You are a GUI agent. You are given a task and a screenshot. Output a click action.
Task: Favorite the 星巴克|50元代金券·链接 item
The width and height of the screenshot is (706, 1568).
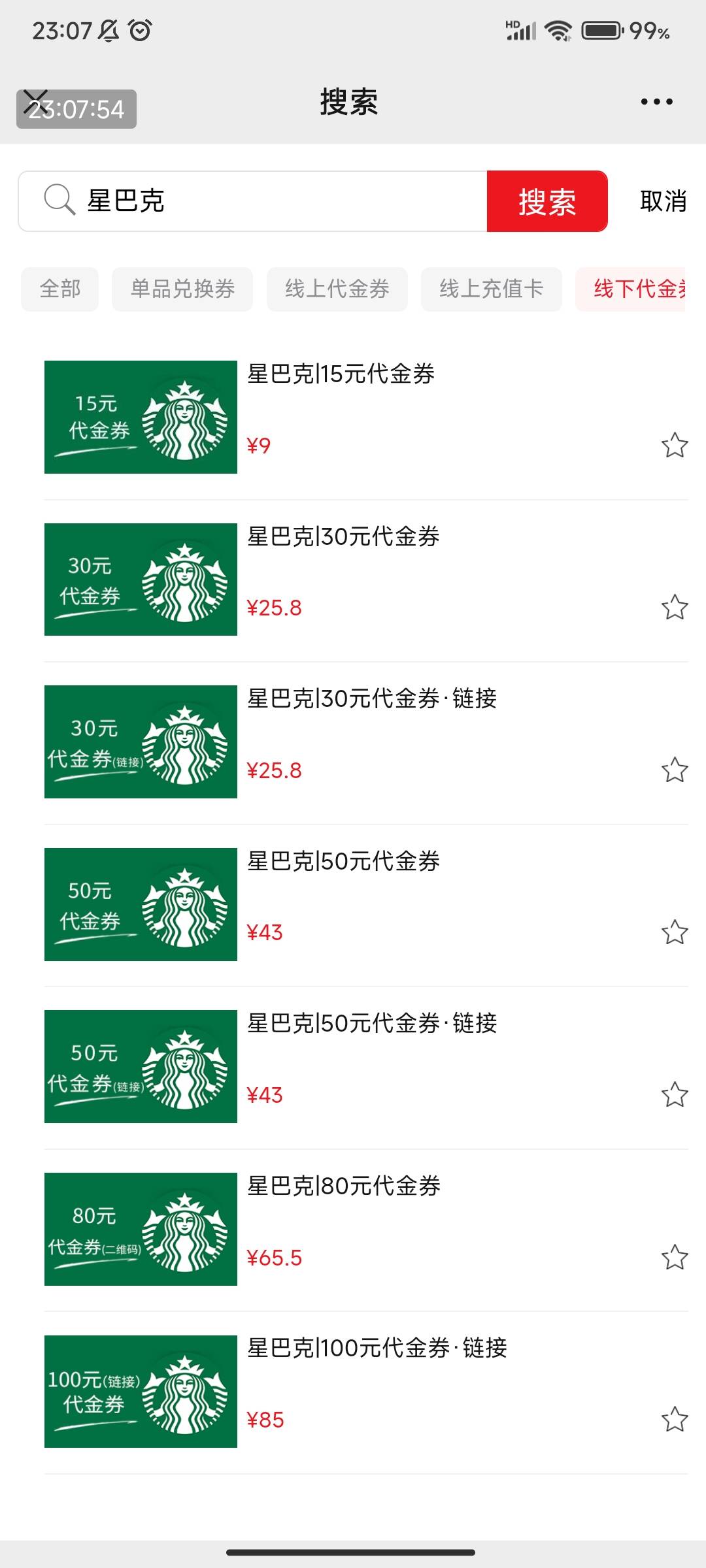[x=674, y=1094]
